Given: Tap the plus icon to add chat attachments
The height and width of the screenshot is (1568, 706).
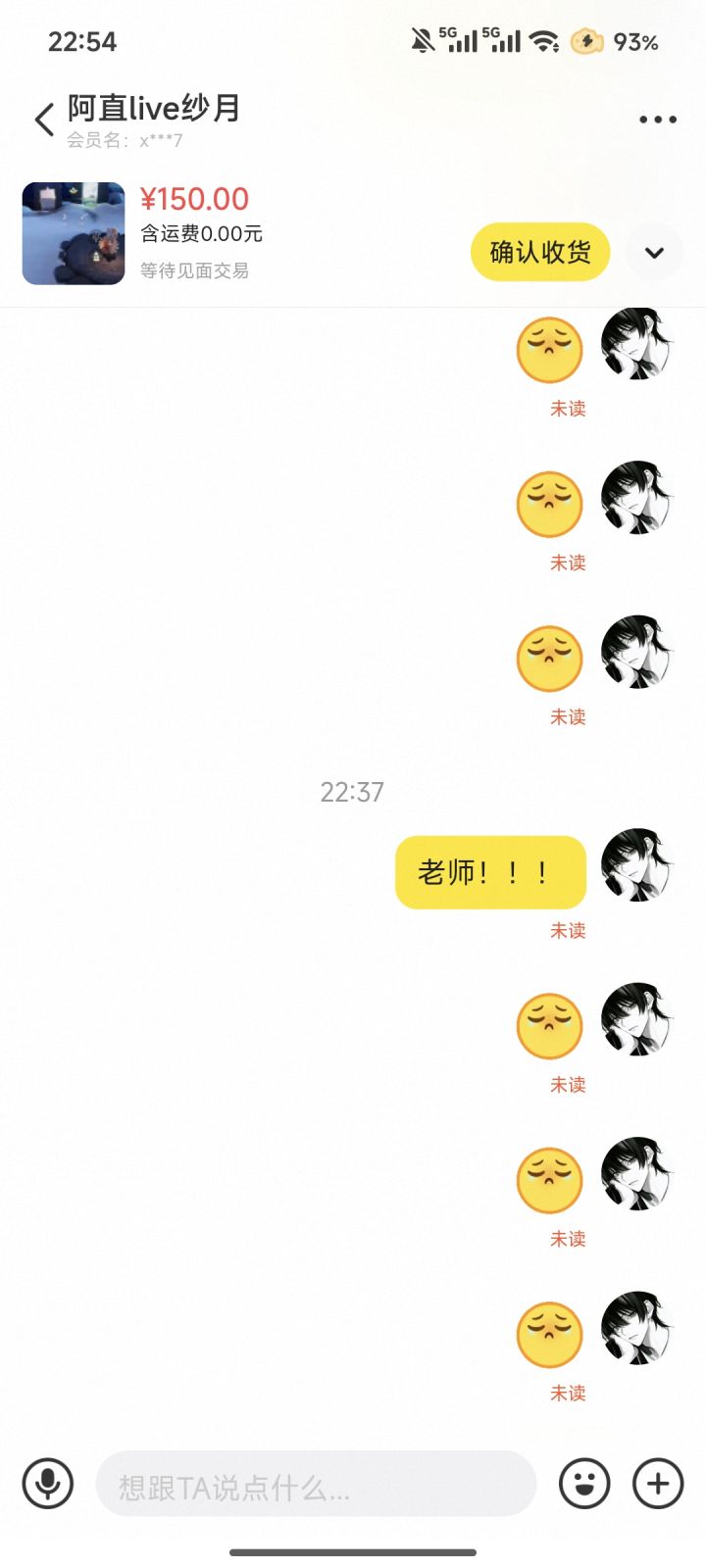Looking at the screenshot, I should point(657,1484).
